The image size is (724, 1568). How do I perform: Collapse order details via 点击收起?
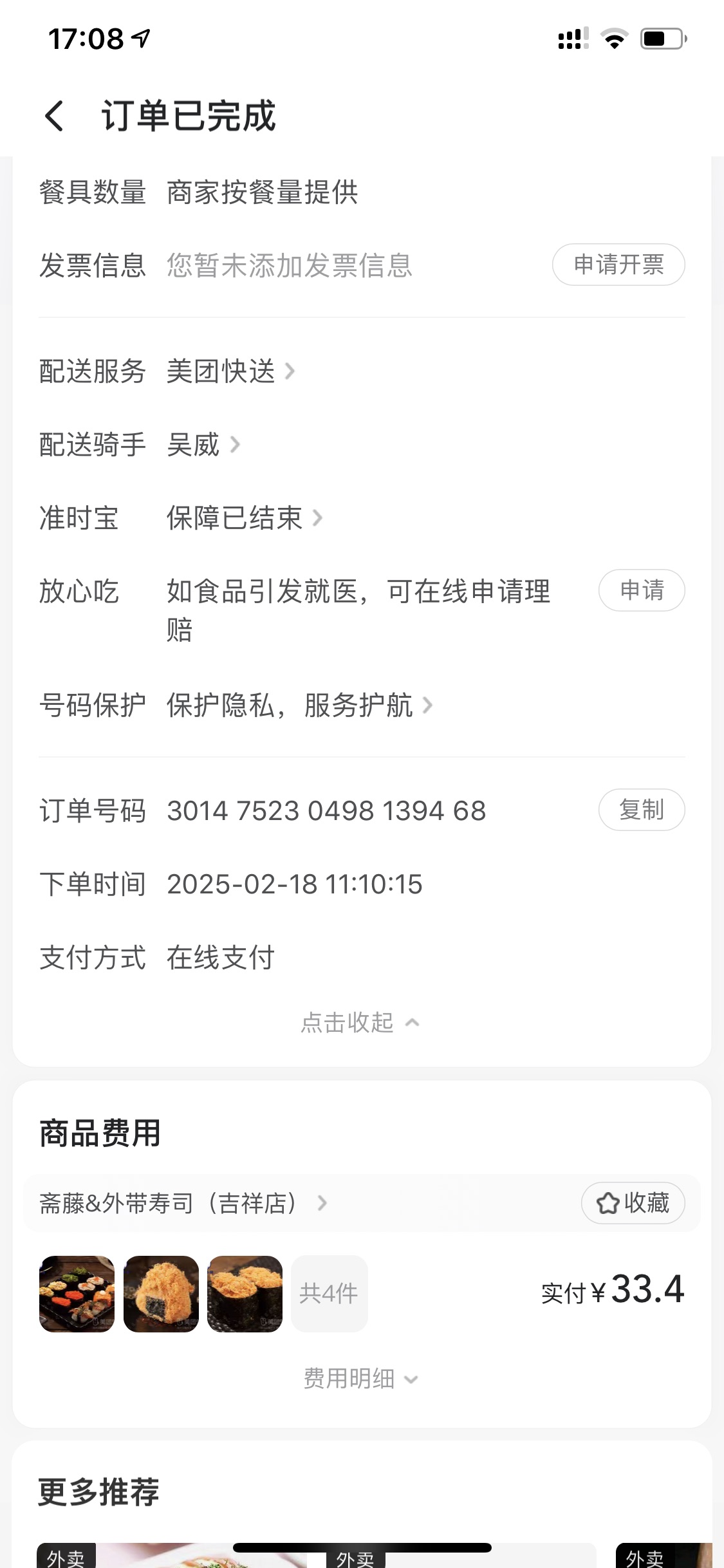tap(360, 1023)
